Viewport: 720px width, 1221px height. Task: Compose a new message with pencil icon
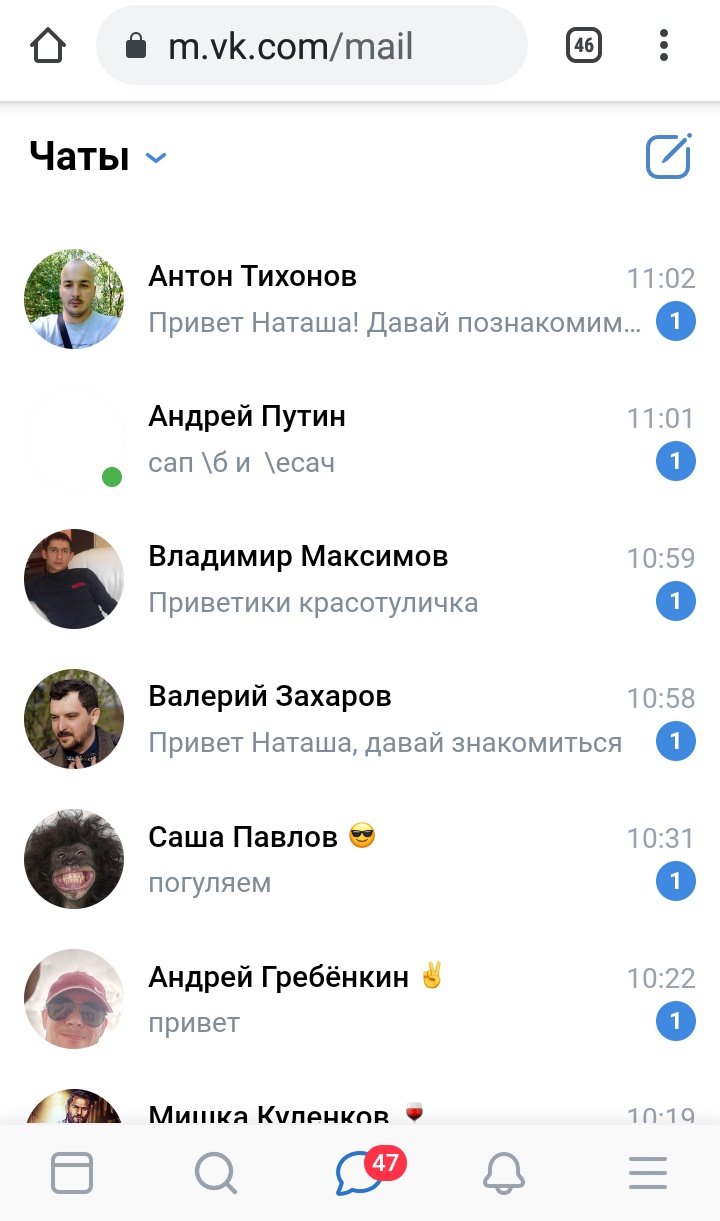[x=668, y=156]
